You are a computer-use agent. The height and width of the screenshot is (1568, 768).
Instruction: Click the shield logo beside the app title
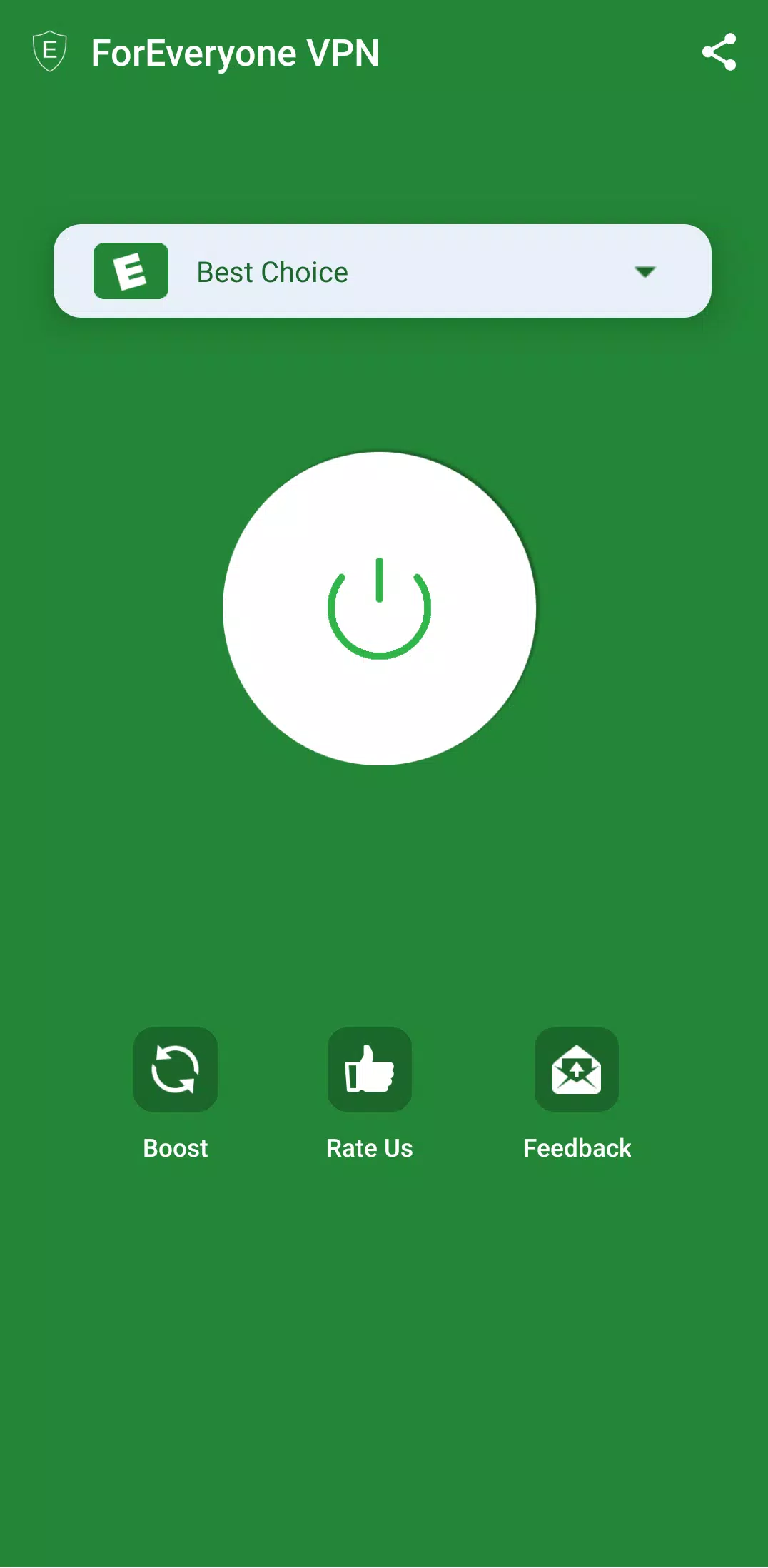[x=49, y=51]
